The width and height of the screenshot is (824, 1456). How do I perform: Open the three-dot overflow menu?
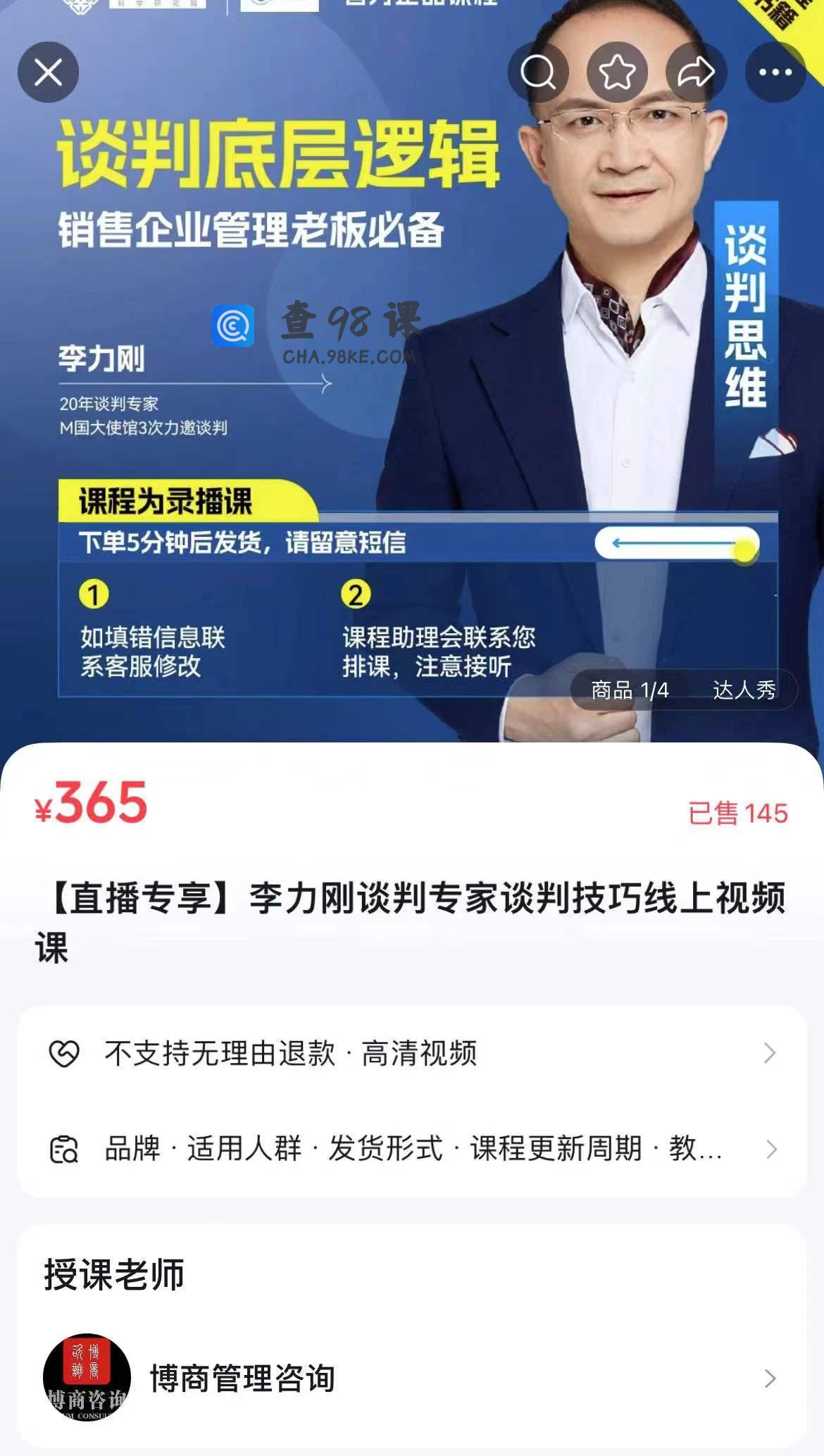point(775,72)
